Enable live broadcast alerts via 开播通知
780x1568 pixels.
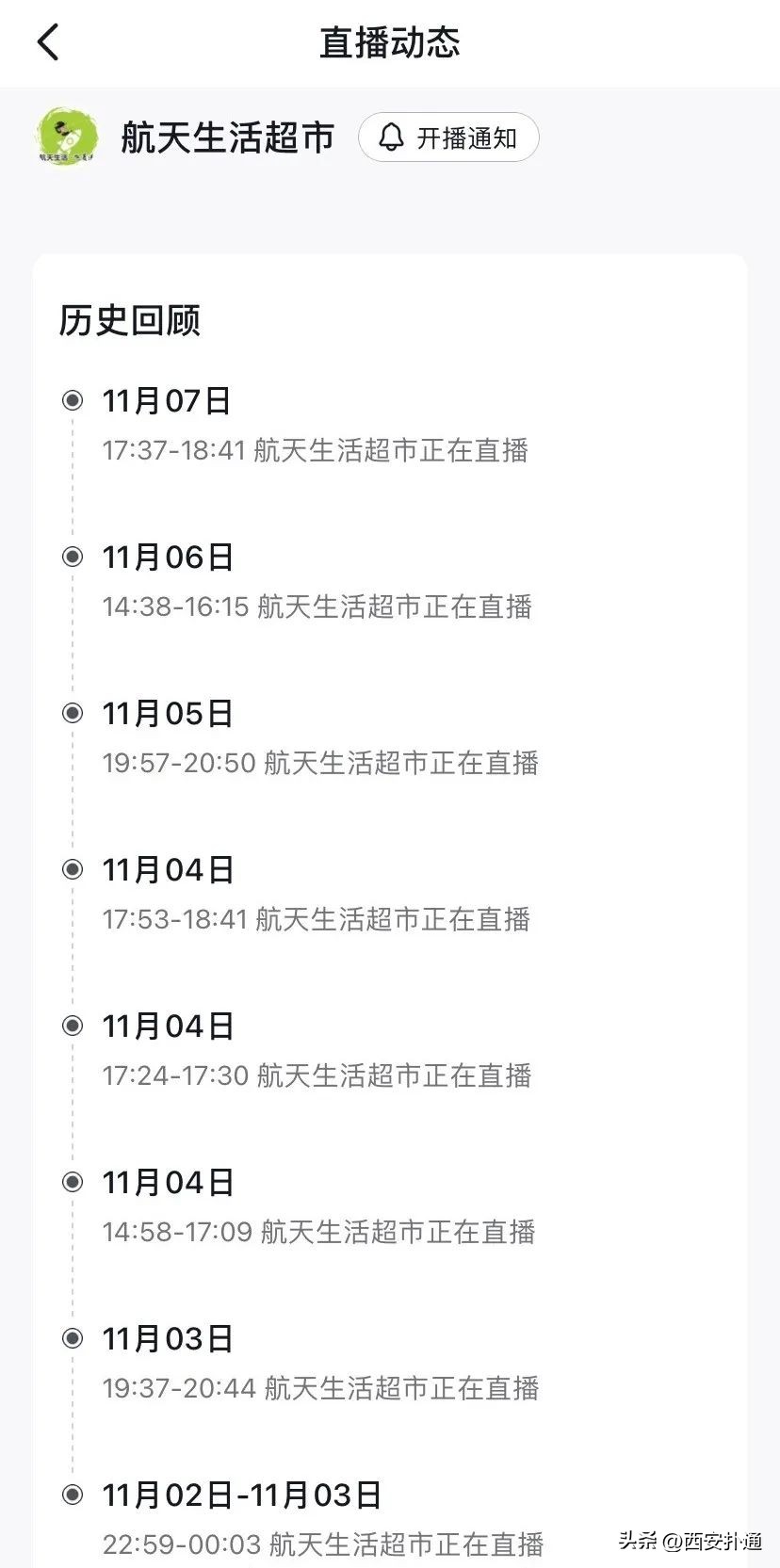[447, 137]
